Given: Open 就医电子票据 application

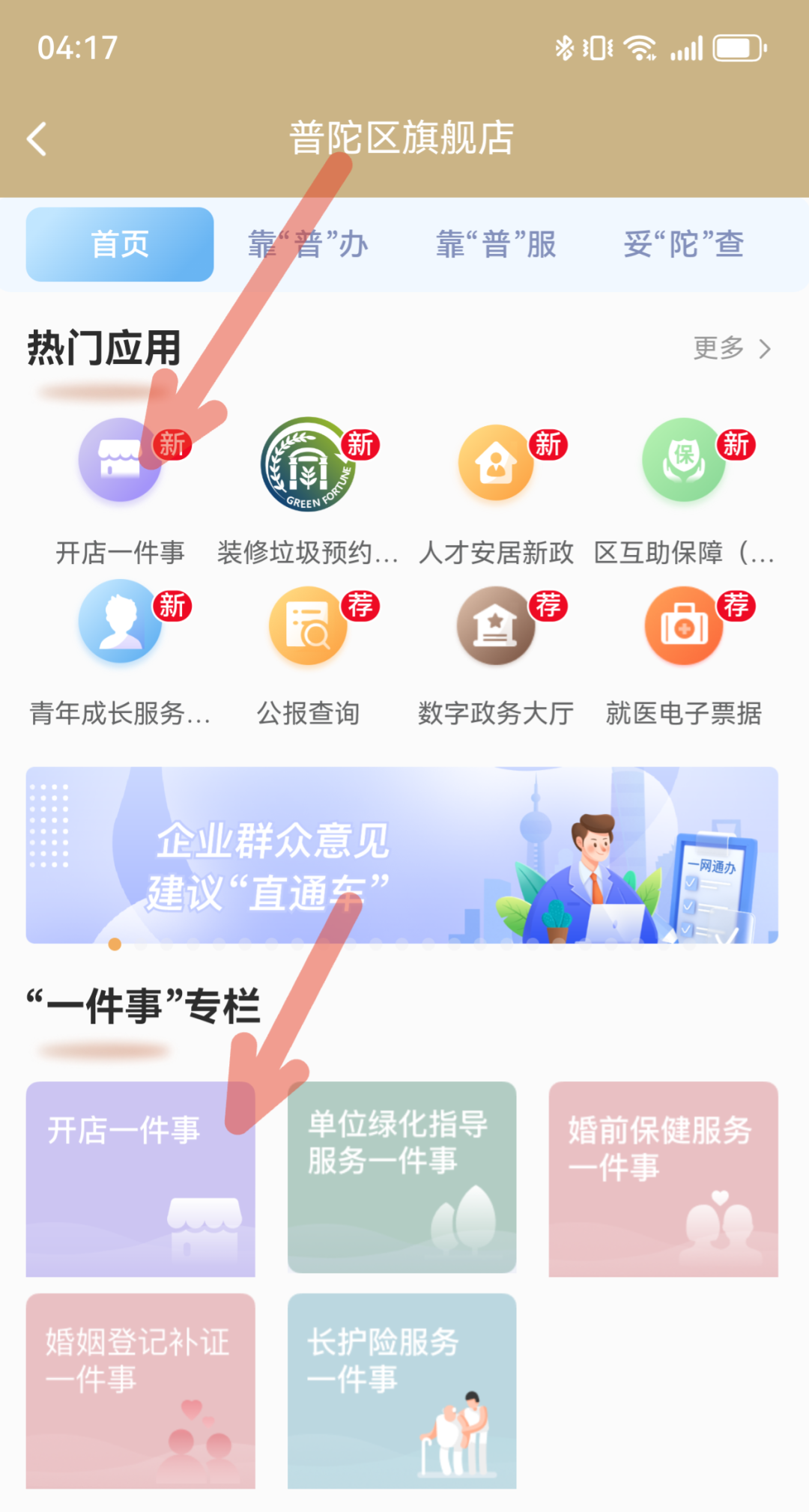Looking at the screenshot, I should [683, 625].
